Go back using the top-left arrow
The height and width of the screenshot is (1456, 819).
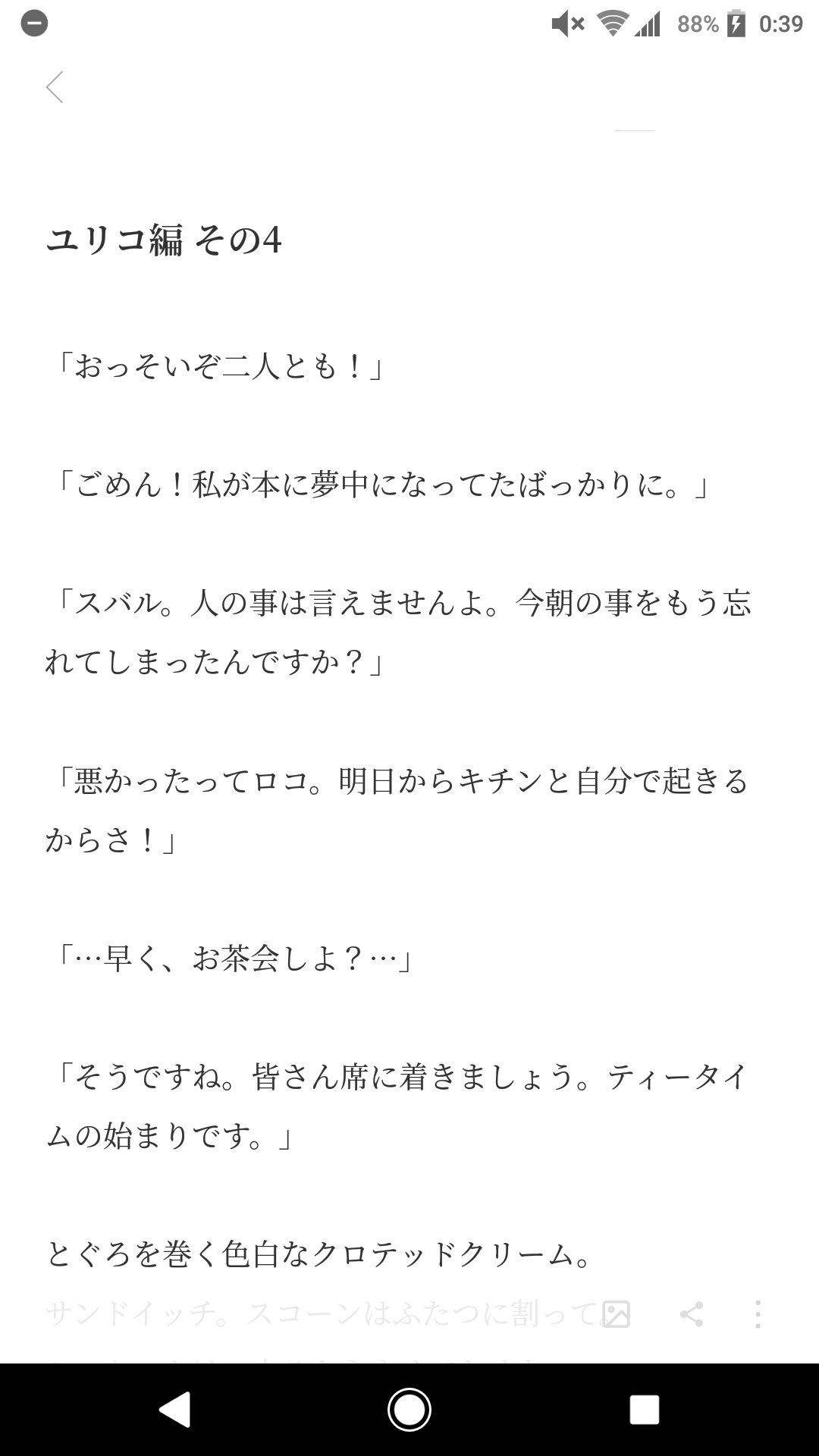[x=54, y=87]
